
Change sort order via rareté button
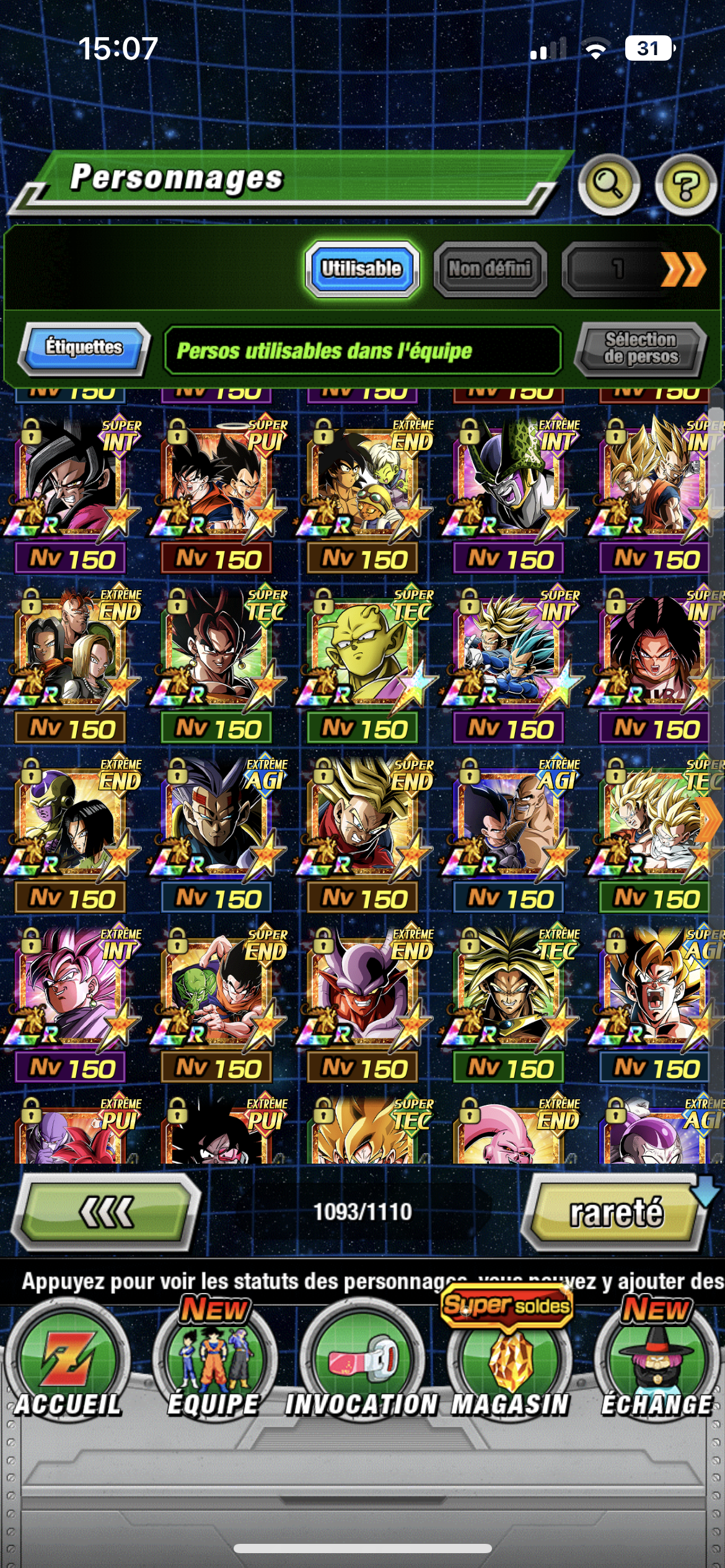click(x=615, y=1213)
